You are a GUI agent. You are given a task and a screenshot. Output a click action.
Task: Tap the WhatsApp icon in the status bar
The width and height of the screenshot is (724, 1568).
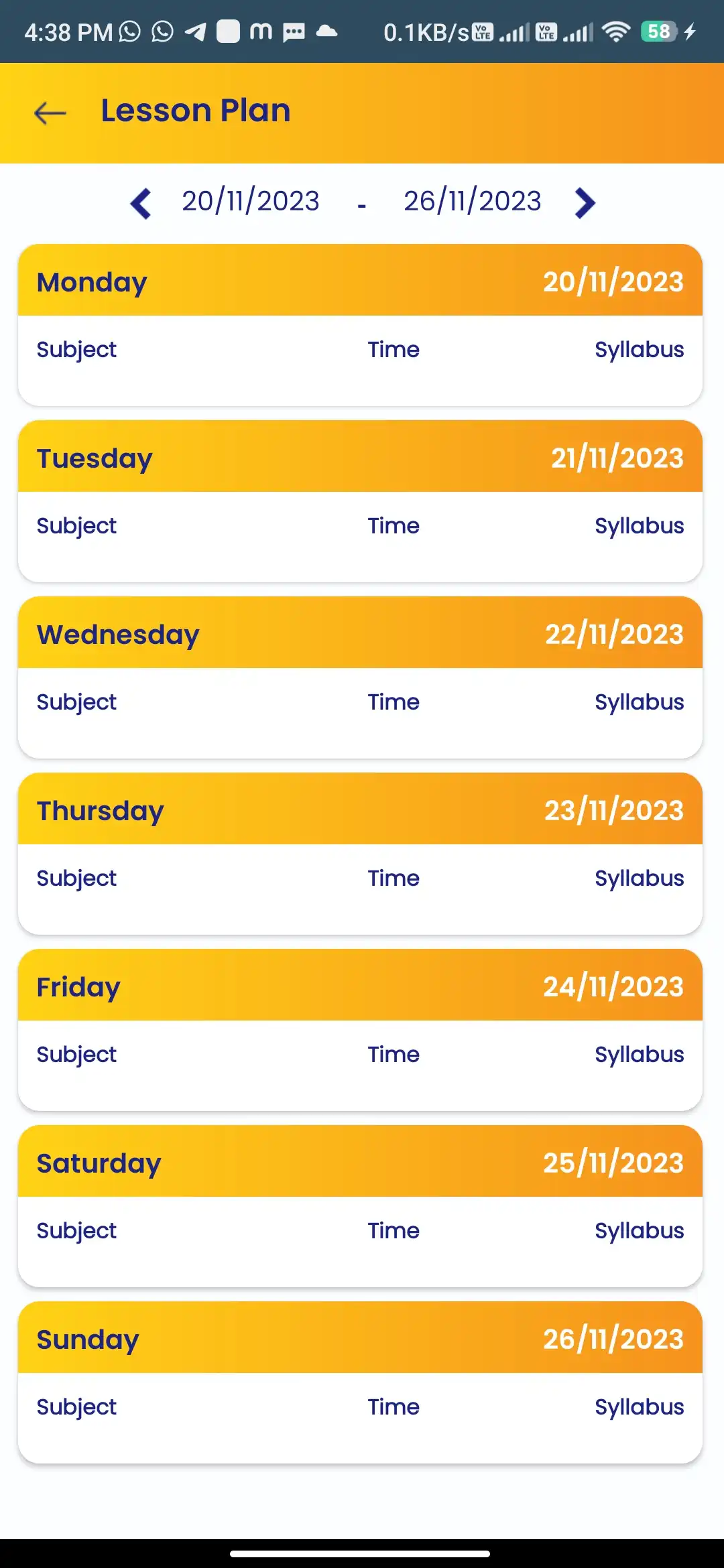click(x=129, y=31)
